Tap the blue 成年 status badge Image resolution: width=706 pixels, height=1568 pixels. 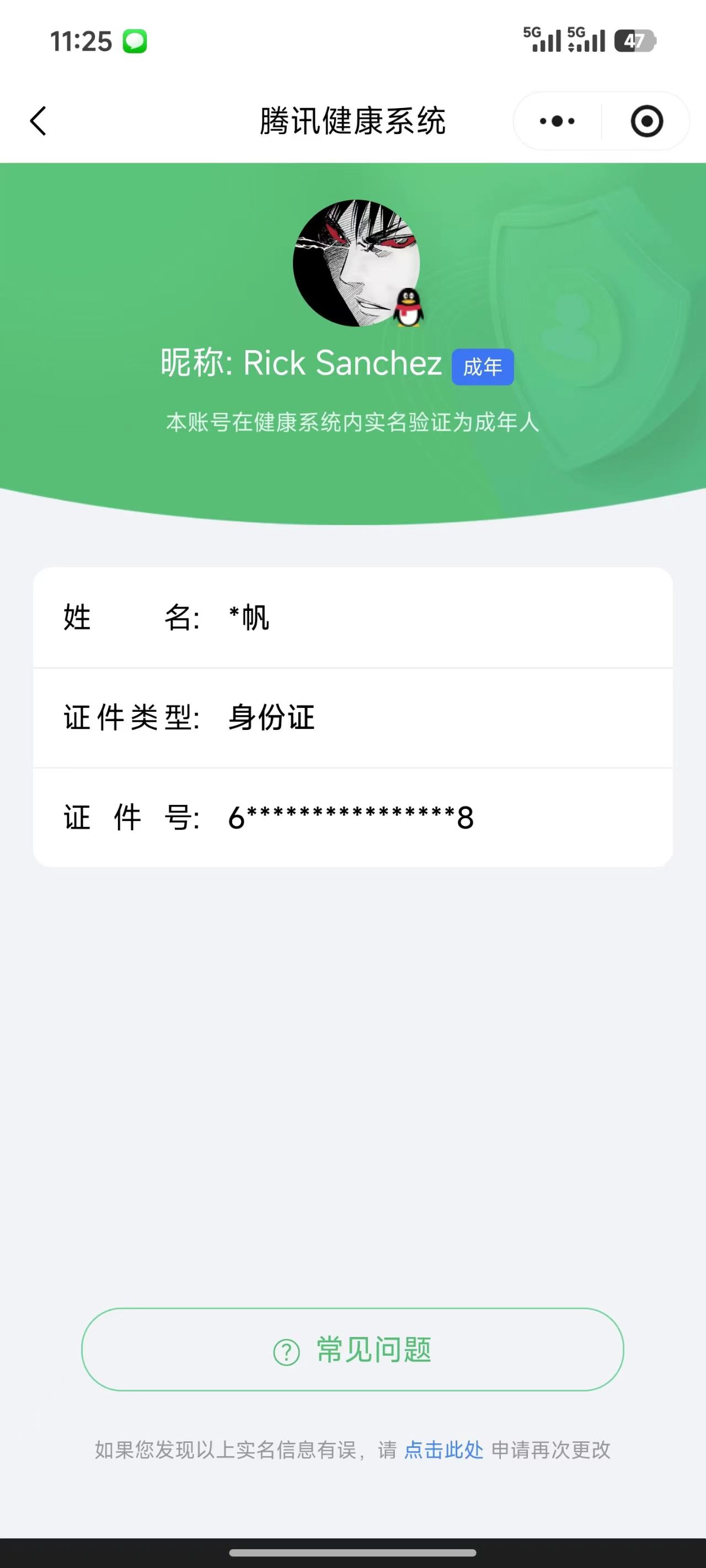[483, 366]
